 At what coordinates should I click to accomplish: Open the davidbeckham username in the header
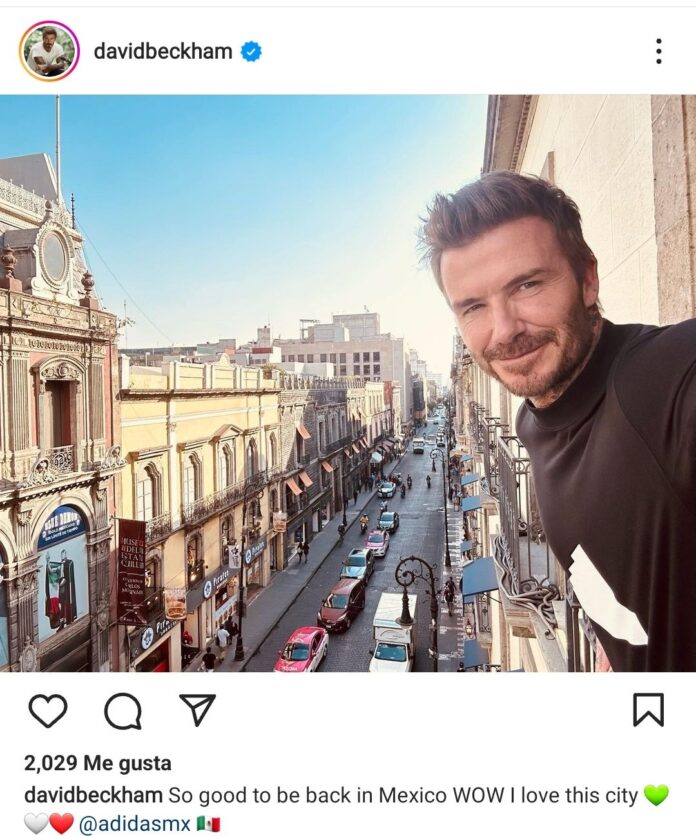[x=162, y=51]
